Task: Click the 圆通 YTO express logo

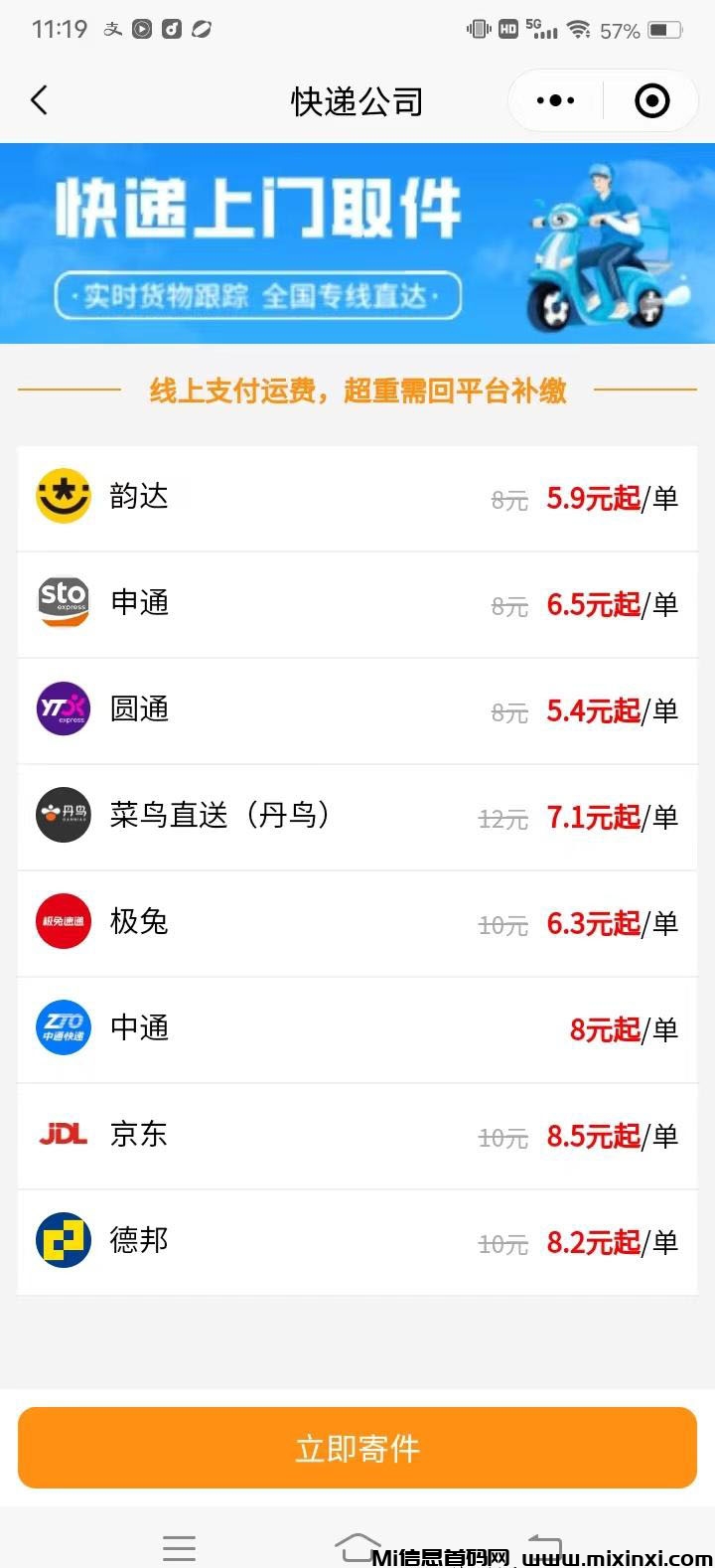Action: point(63,708)
